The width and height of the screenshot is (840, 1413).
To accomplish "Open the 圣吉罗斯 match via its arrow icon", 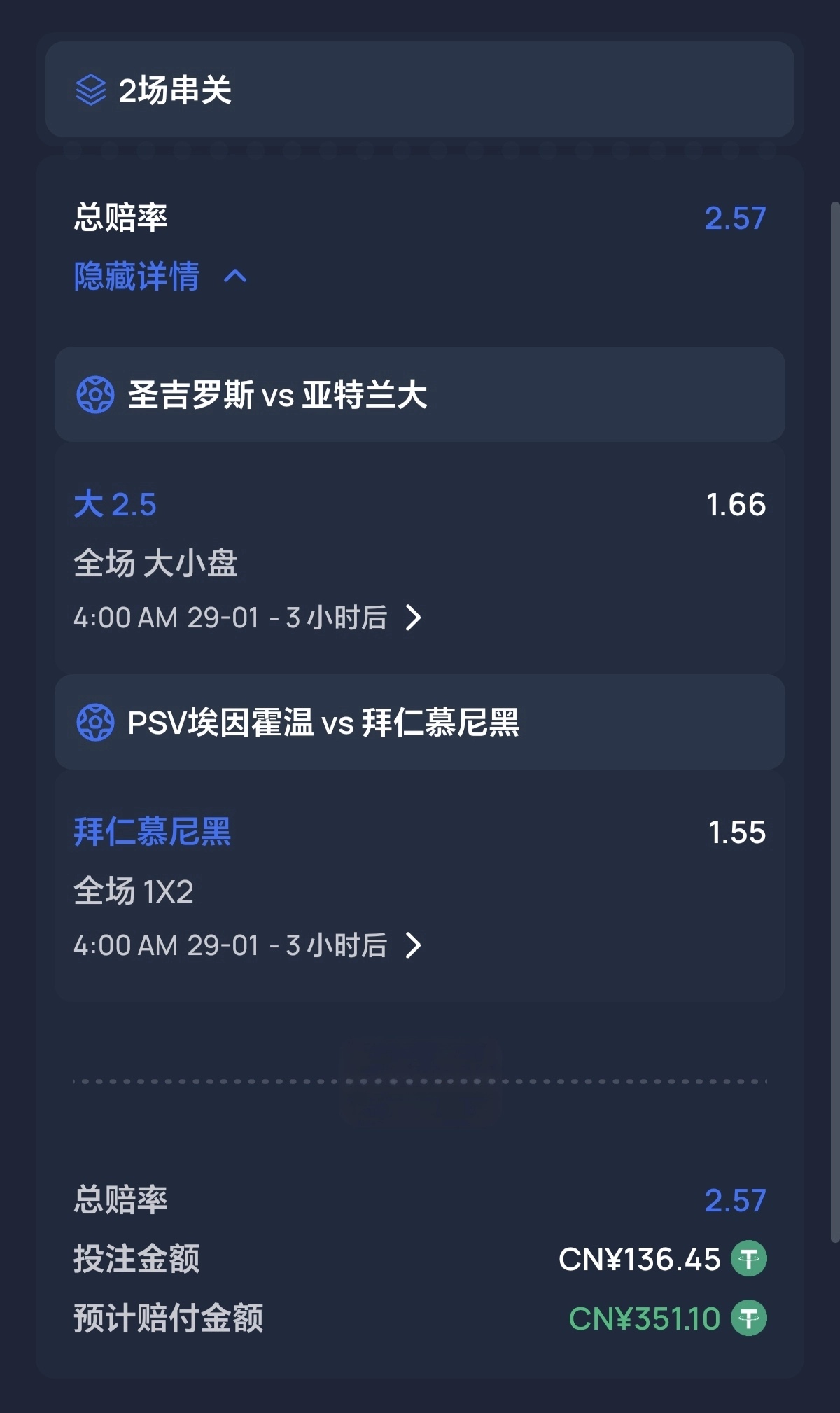I will coord(414,618).
